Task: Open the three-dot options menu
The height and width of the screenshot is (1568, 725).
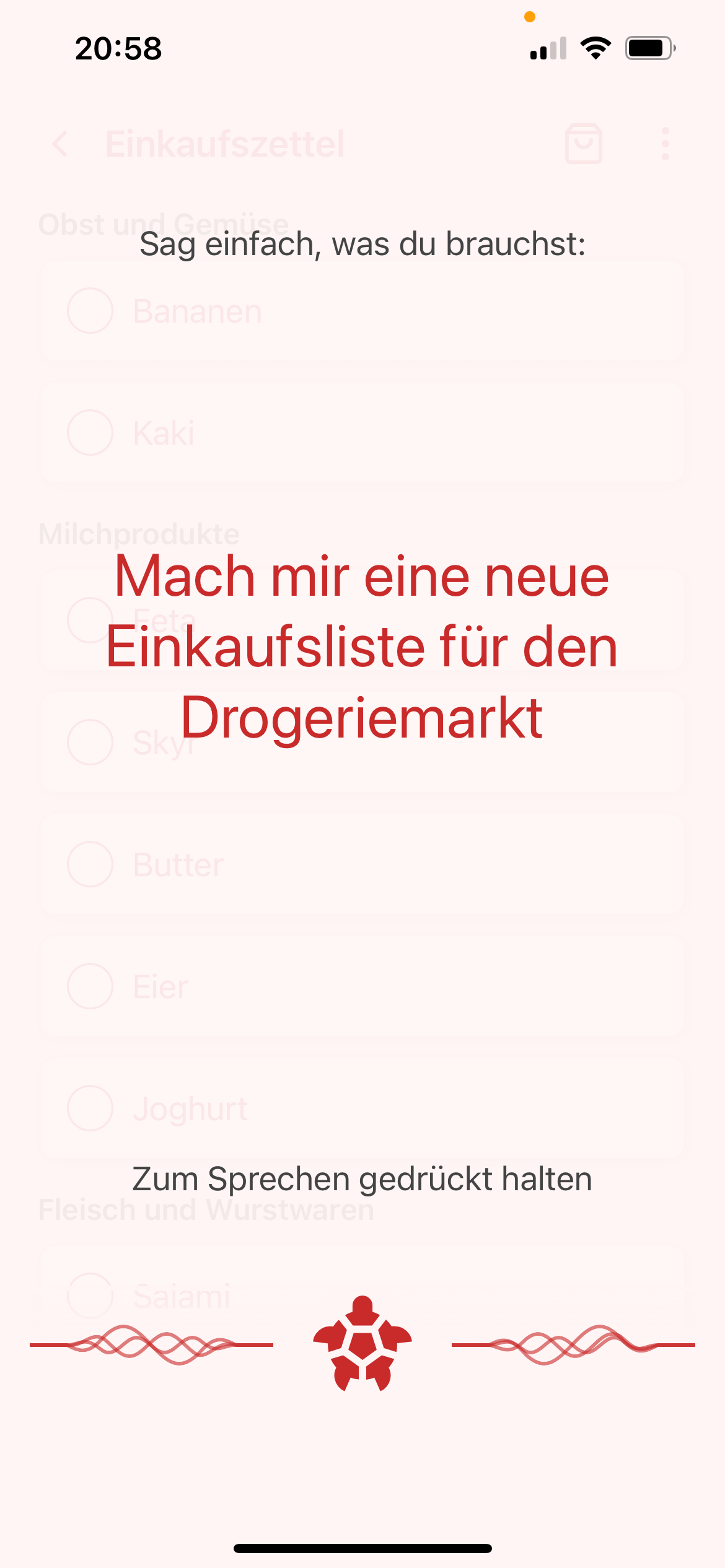Action: tap(665, 142)
